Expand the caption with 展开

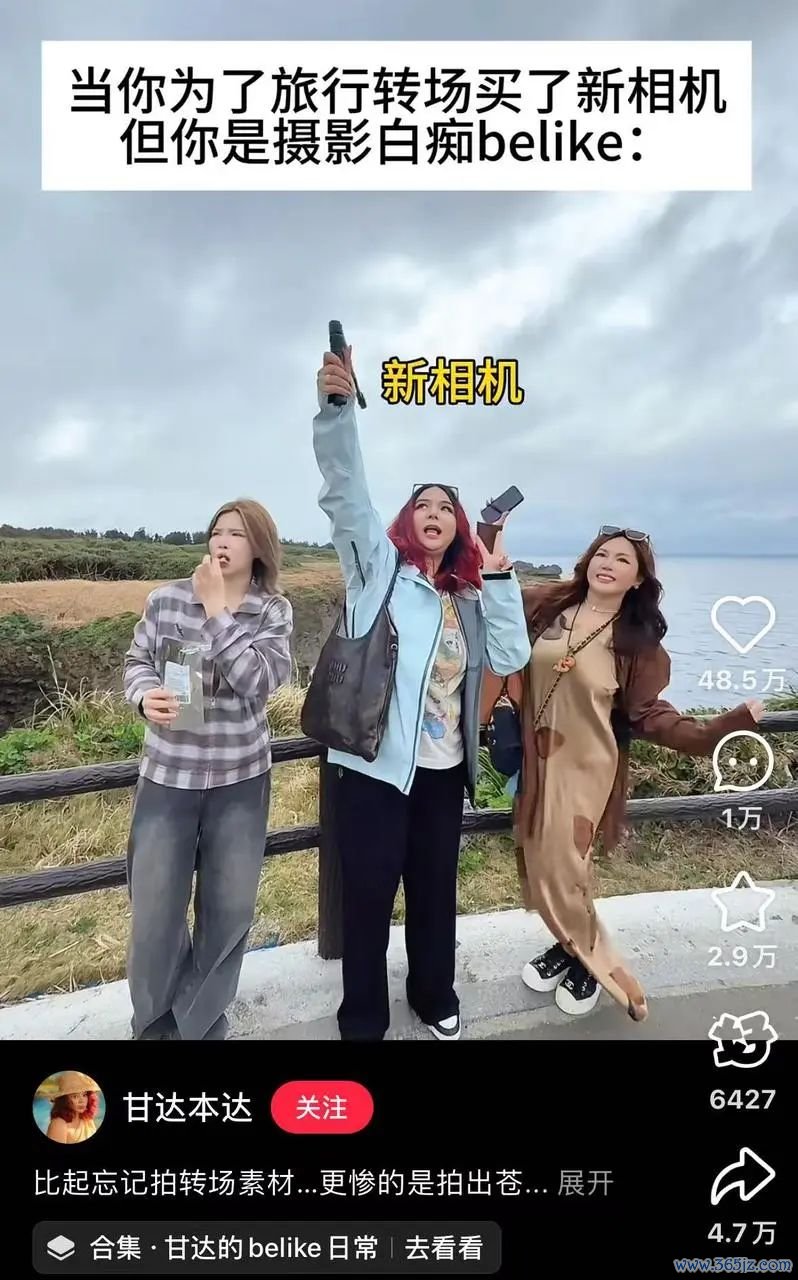coord(585,1185)
